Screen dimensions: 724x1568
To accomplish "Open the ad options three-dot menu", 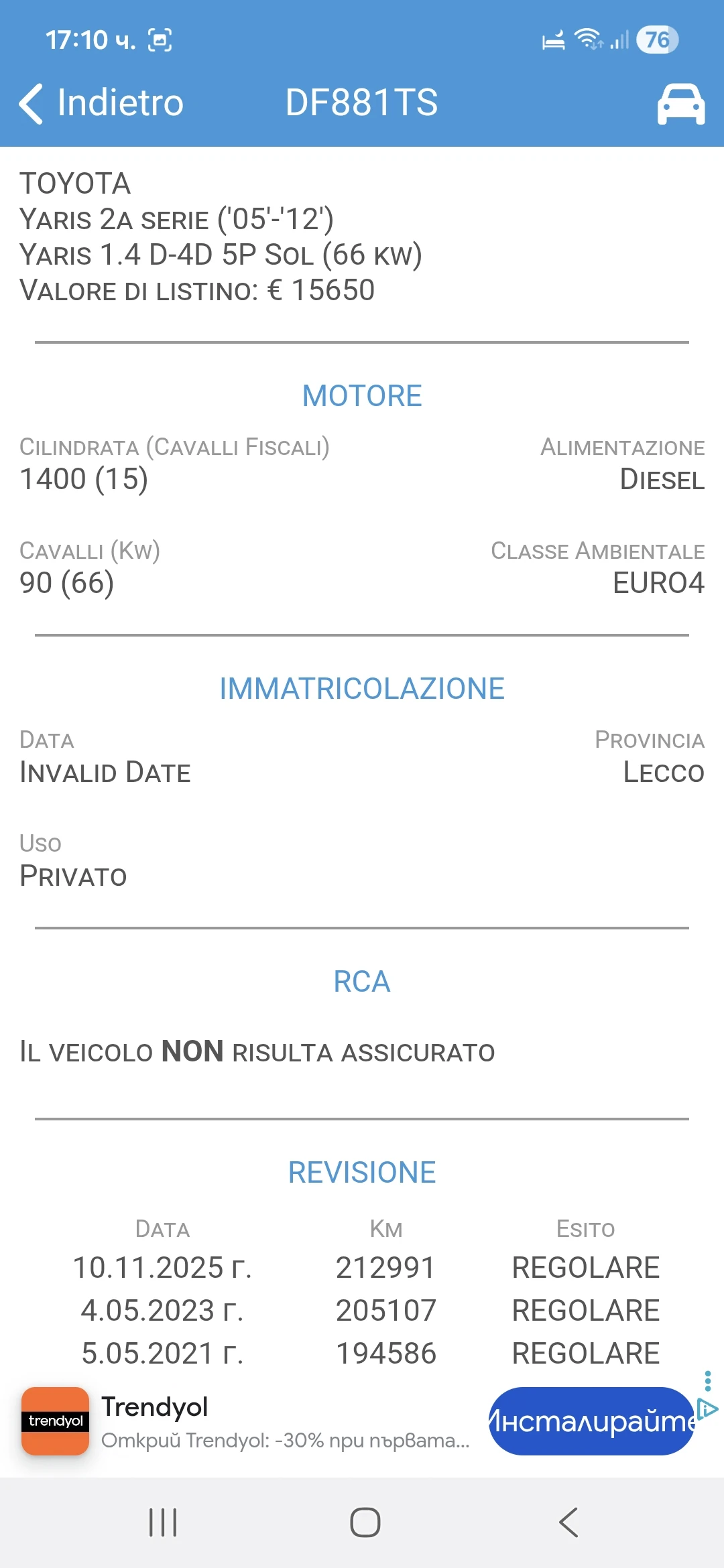I will (708, 1381).
